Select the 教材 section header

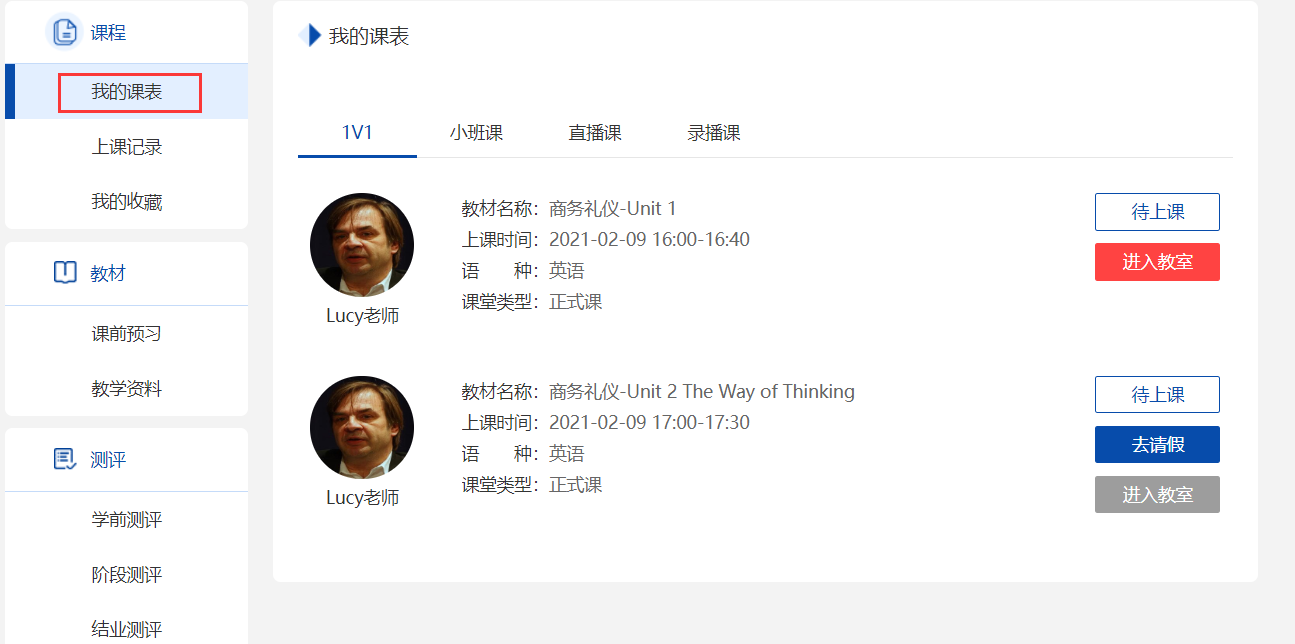(x=108, y=273)
